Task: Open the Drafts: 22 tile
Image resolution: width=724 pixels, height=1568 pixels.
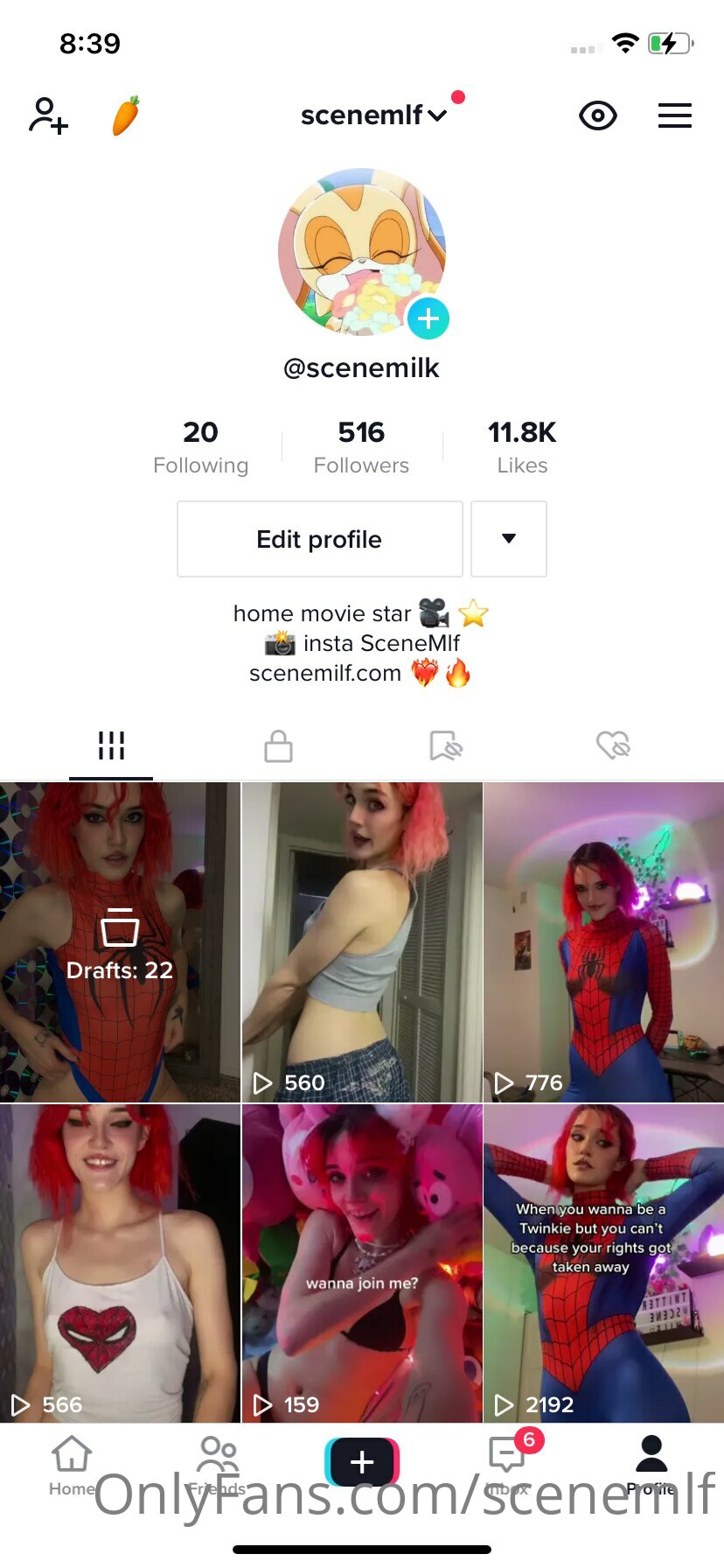Action: [120, 942]
